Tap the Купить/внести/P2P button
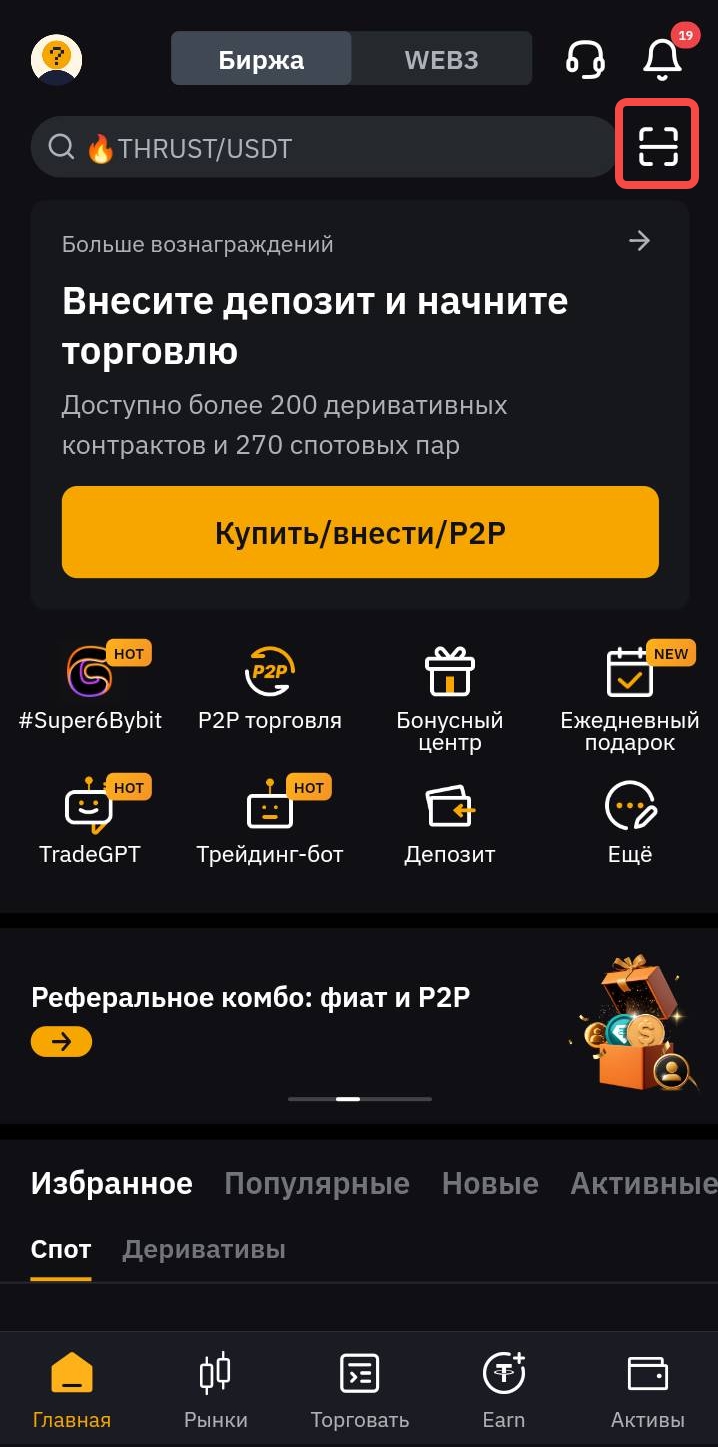Screen dimensions: 718x1447 coord(360,532)
